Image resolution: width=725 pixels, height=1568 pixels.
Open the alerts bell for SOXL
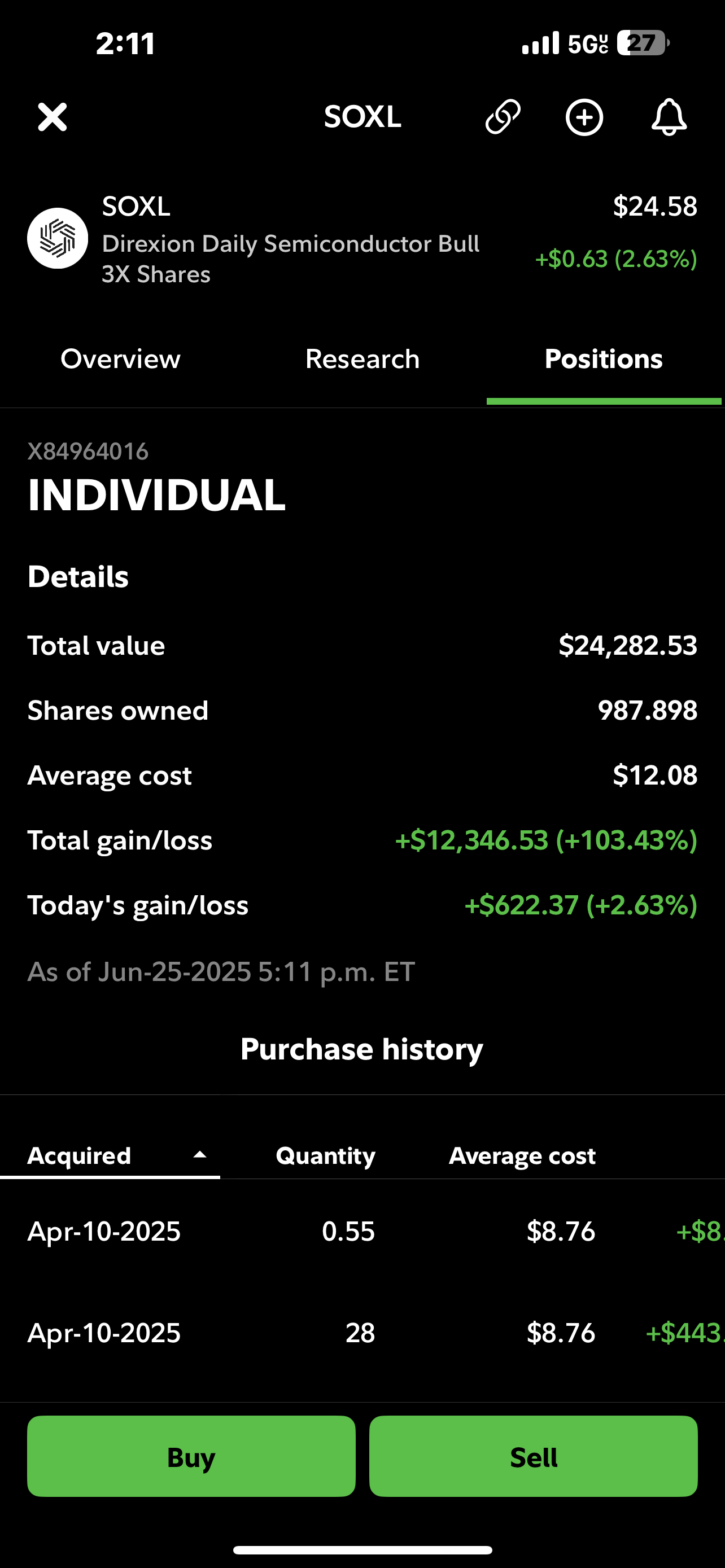[x=669, y=117]
